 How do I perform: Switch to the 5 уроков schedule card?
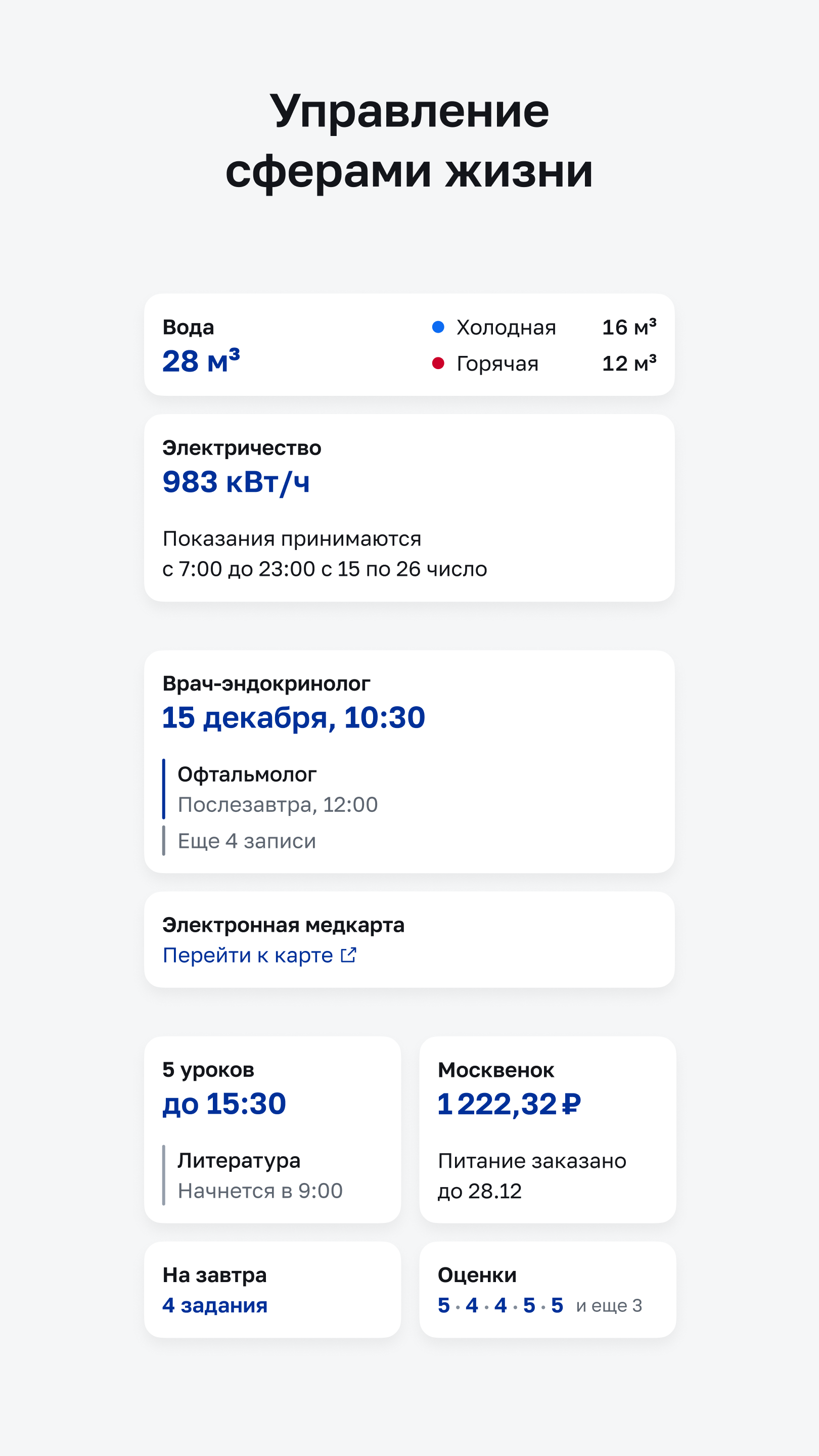tap(273, 1130)
